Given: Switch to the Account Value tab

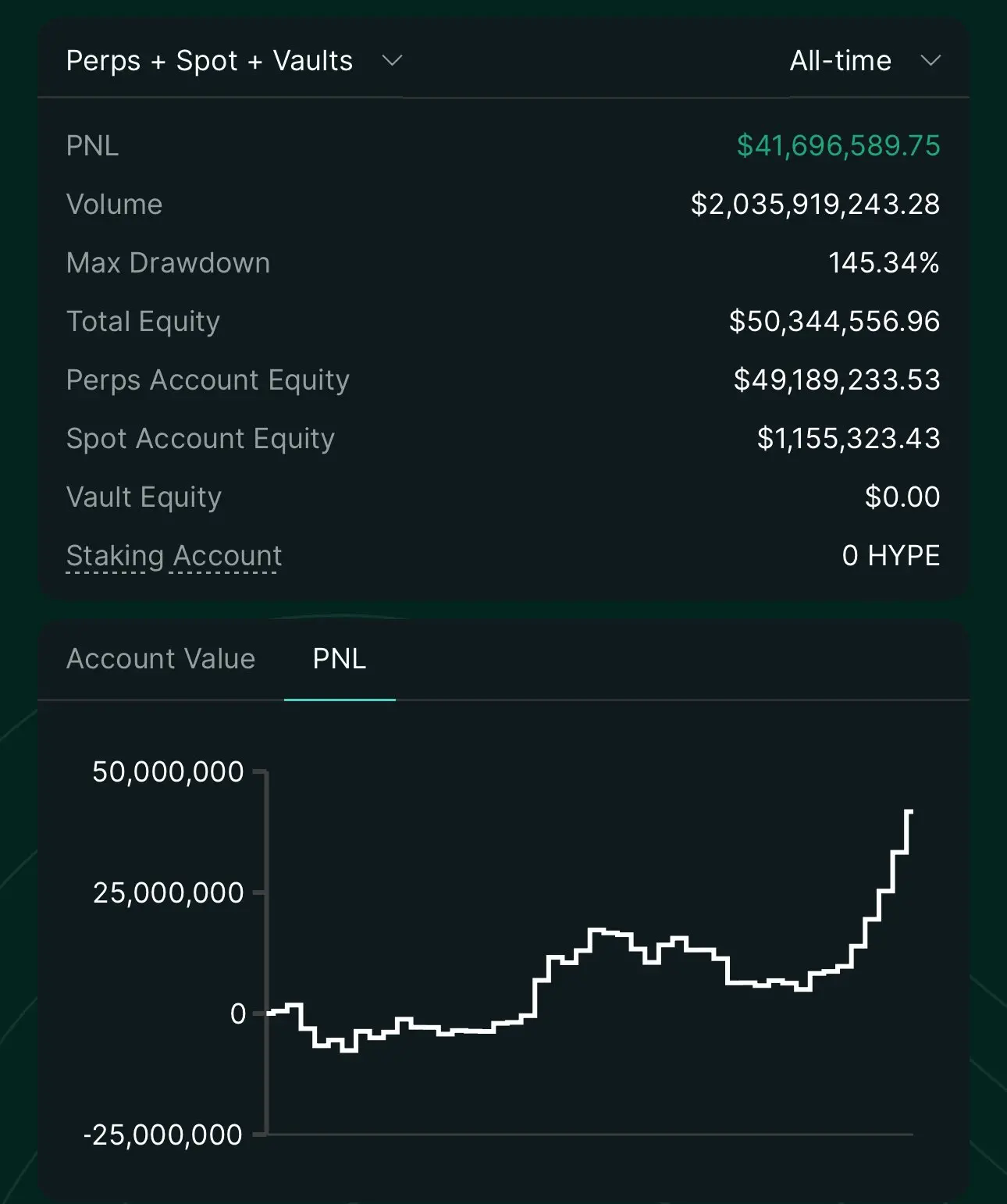Looking at the screenshot, I should pyautogui.click(x=161, y=659).
